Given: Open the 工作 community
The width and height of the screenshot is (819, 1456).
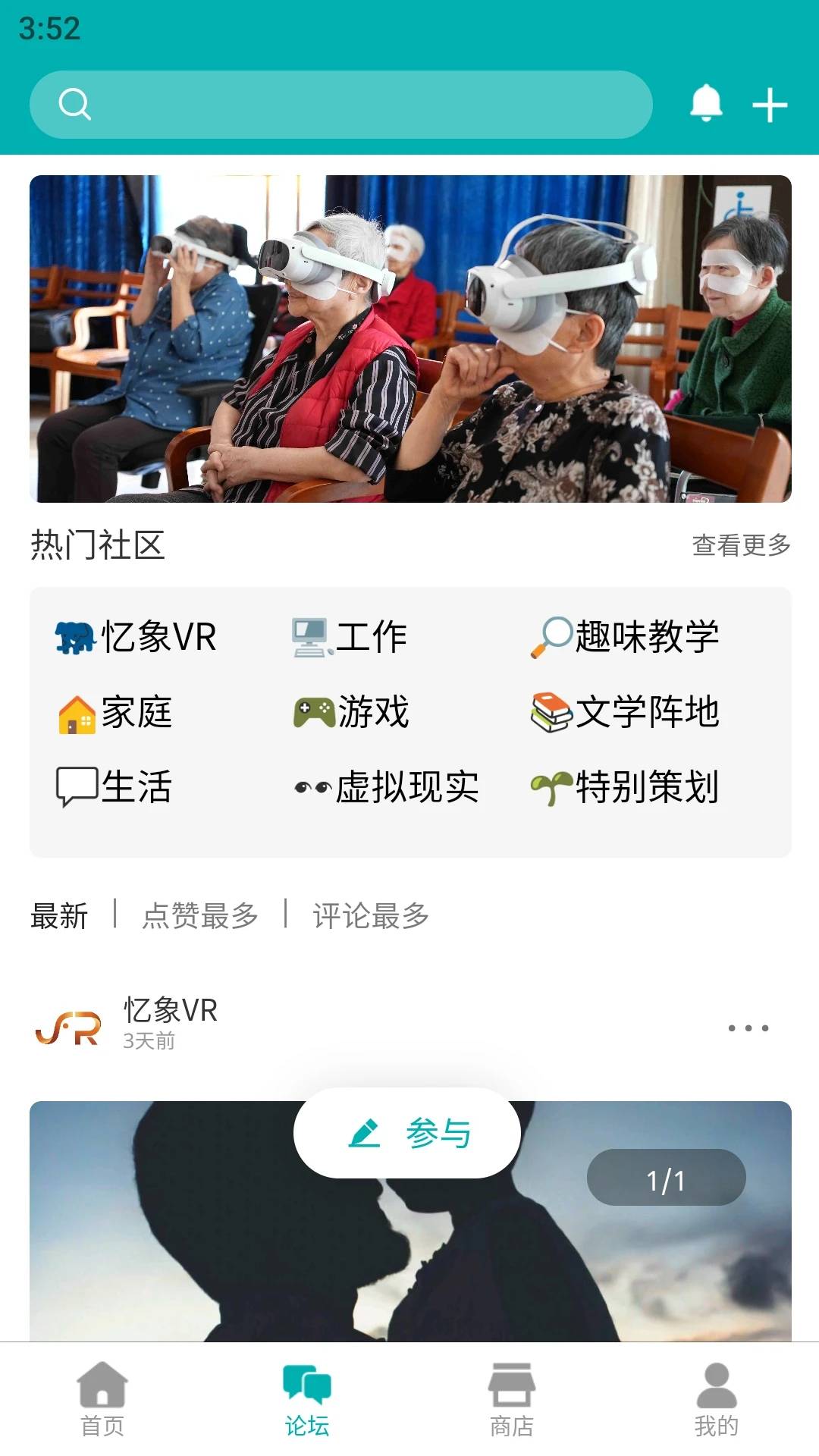Looking at the screenshot, I should pyautogui.click(x=350, y=636).
